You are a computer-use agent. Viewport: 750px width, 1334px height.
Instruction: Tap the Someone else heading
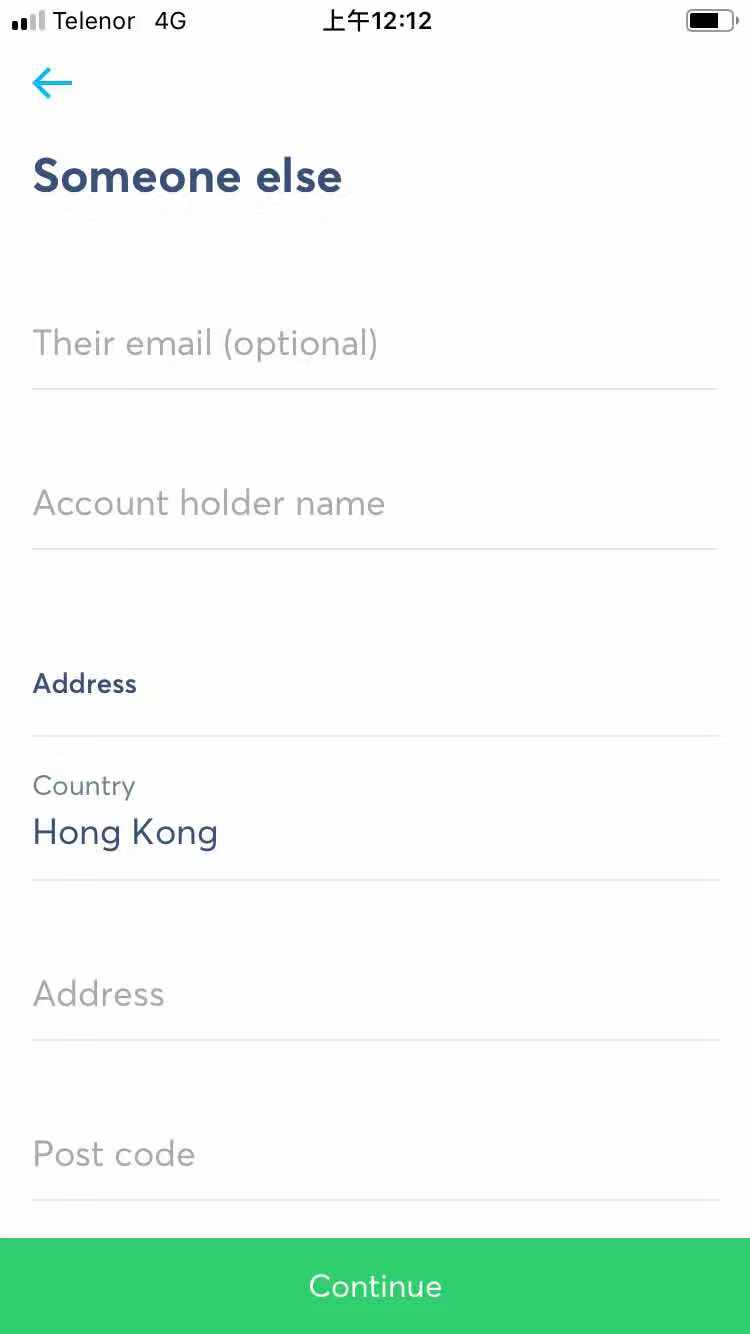(187, 176)
